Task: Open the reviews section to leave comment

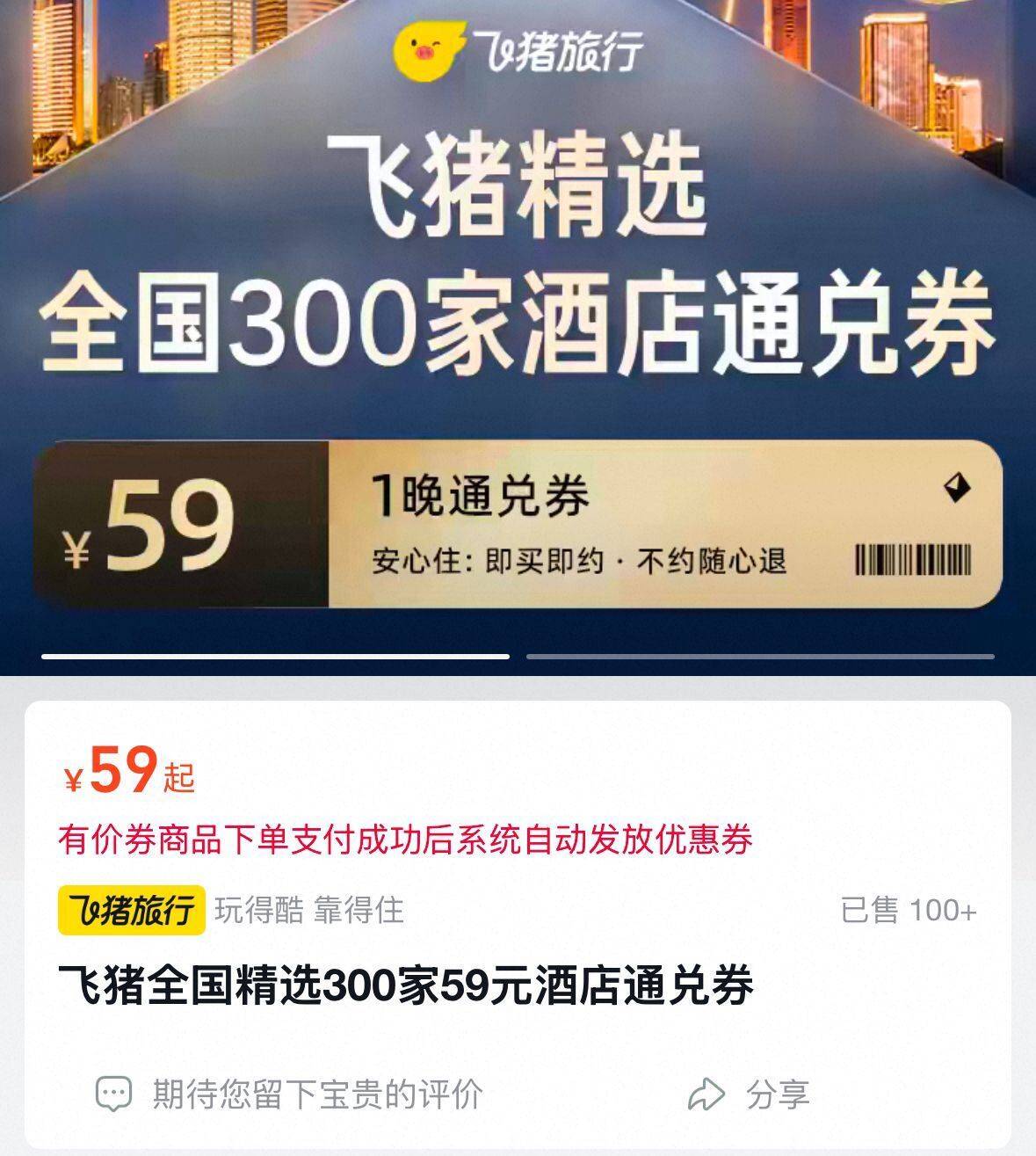Action: 290,1094
